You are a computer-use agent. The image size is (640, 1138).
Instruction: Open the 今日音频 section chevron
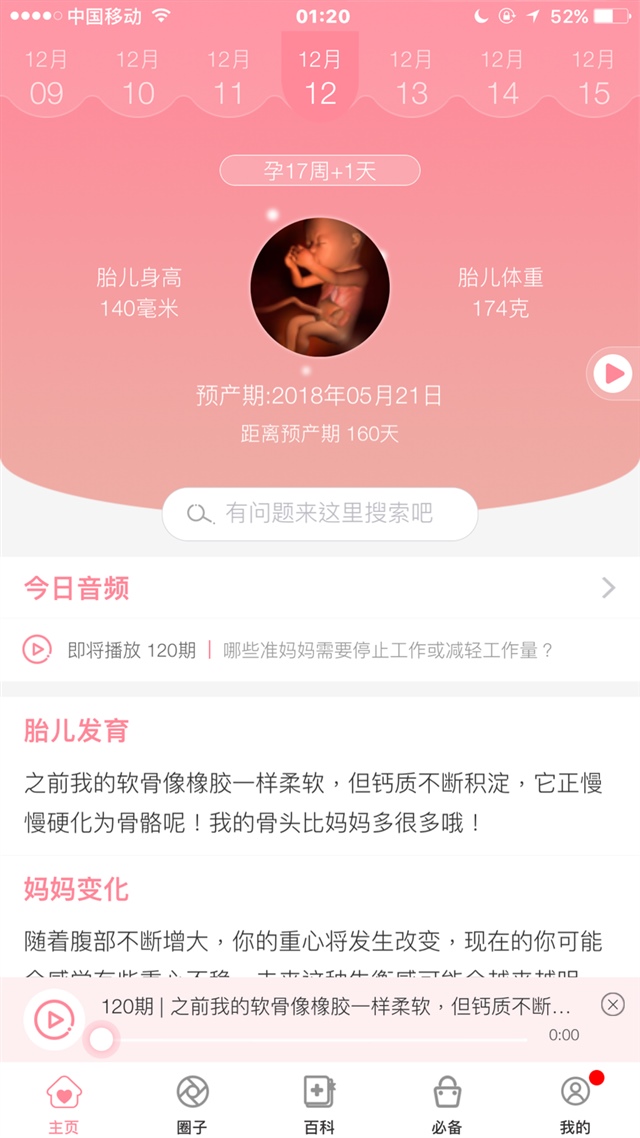coord(608,588)
